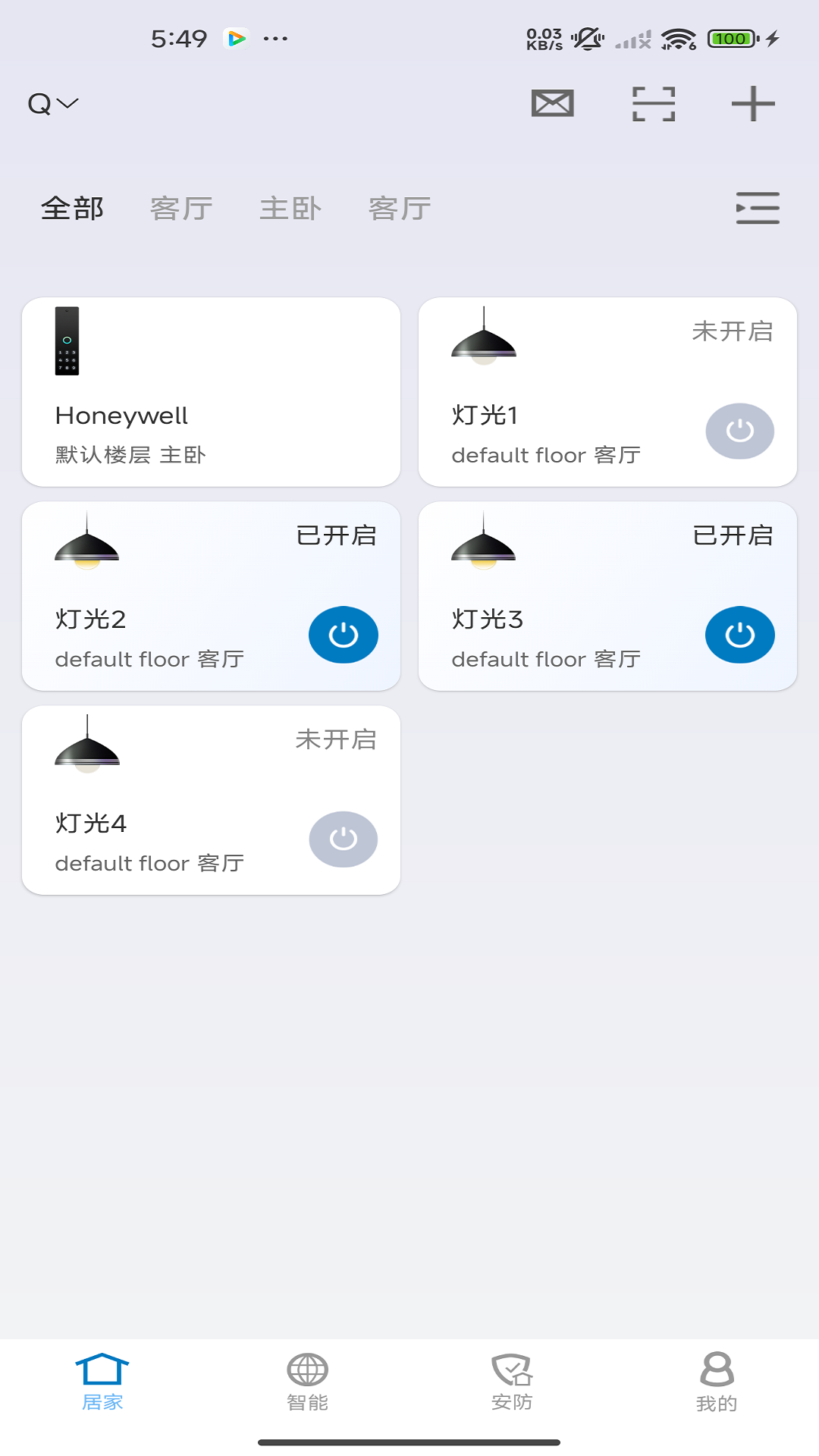
Task: Select the 全部 room tab
Action: [x=72, y=209]
